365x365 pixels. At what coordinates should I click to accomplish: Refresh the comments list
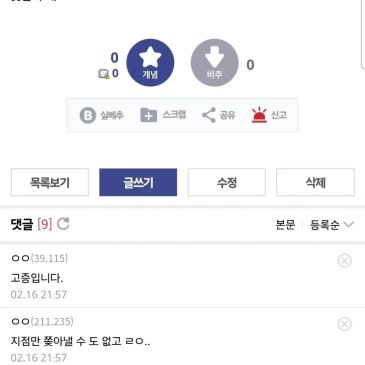(63, 224)
